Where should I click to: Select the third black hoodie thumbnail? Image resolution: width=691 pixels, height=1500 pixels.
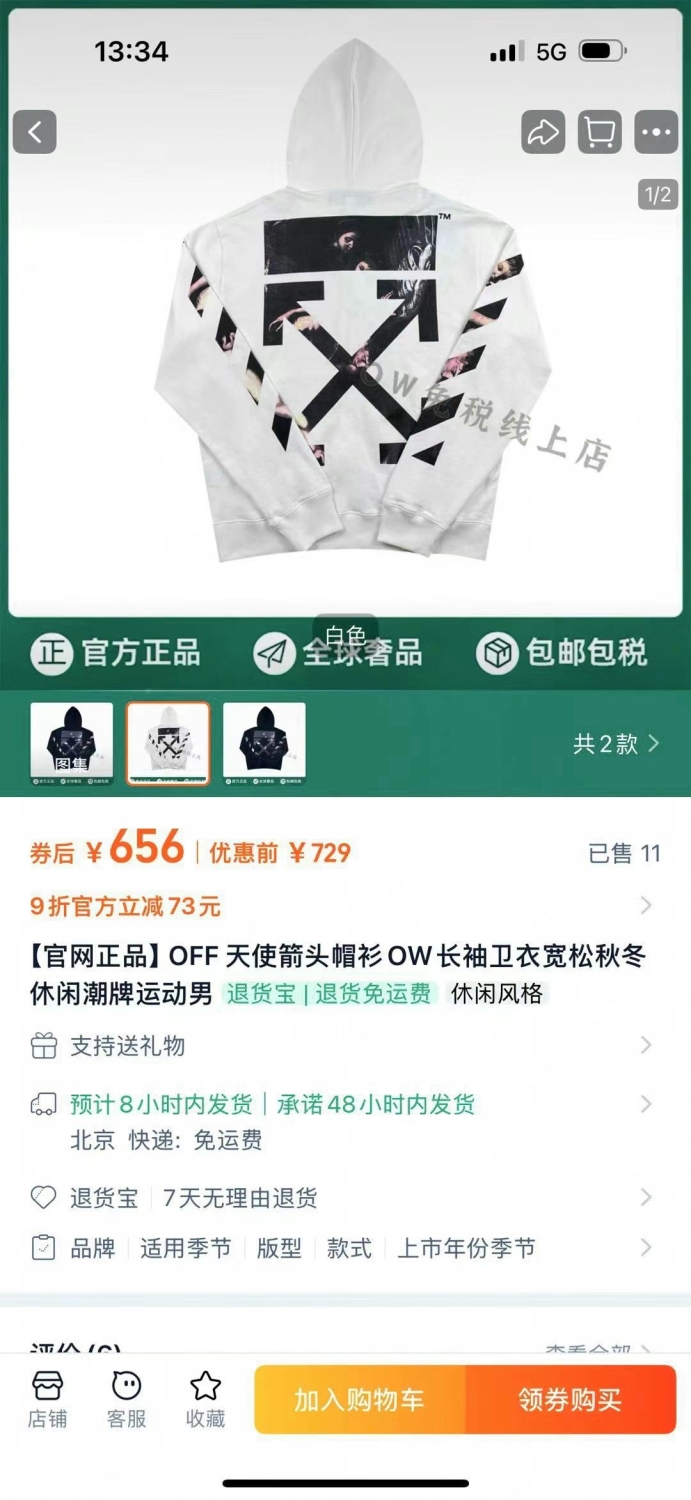click(x=264, y=743)
